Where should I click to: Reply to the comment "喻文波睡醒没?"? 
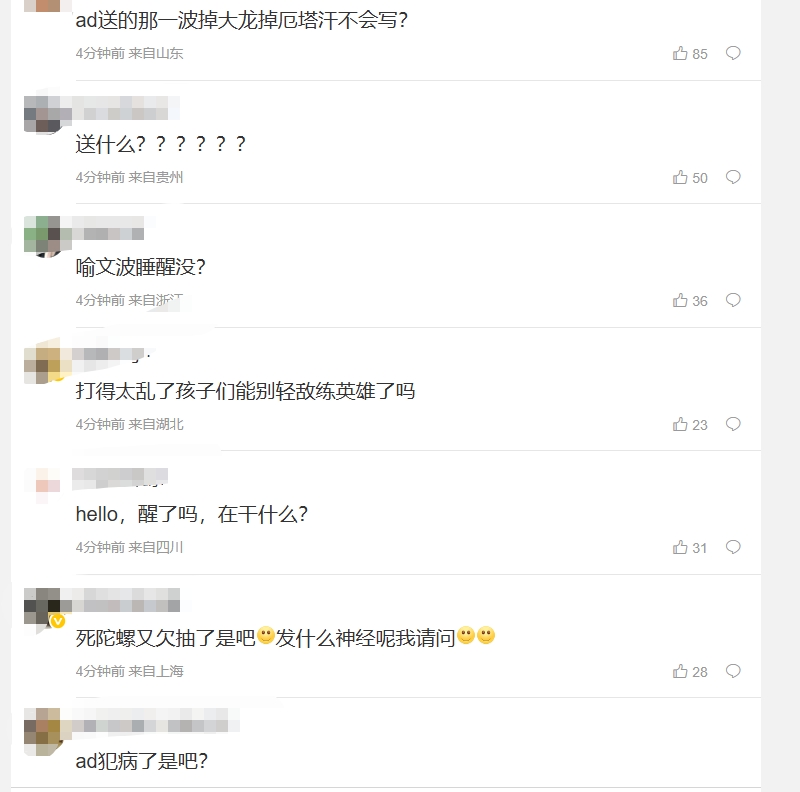click(x=733, y=301)
